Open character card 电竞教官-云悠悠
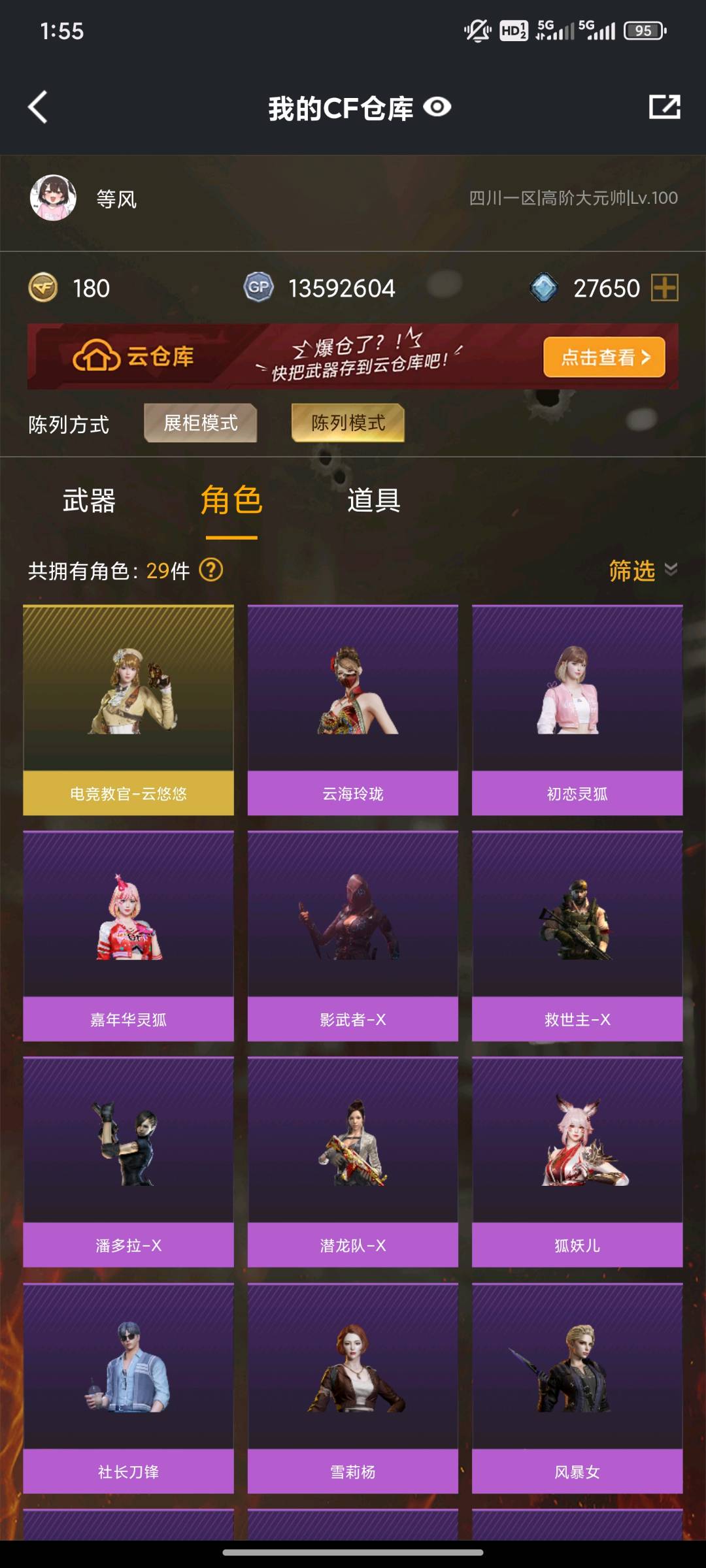The width and height of the screenshot is (706, 1568). (128, 710)
